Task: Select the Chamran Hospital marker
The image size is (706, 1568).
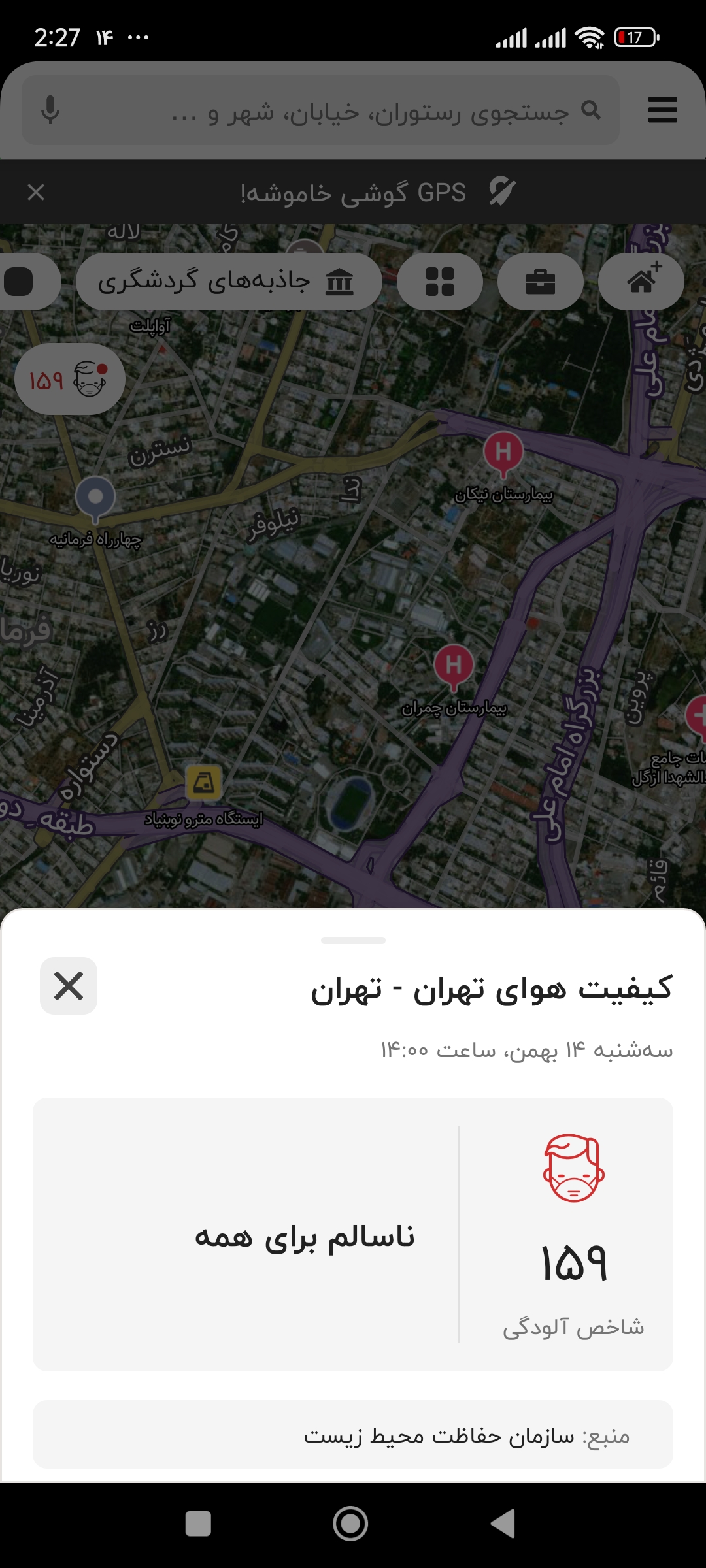Action: coord(454,666)
